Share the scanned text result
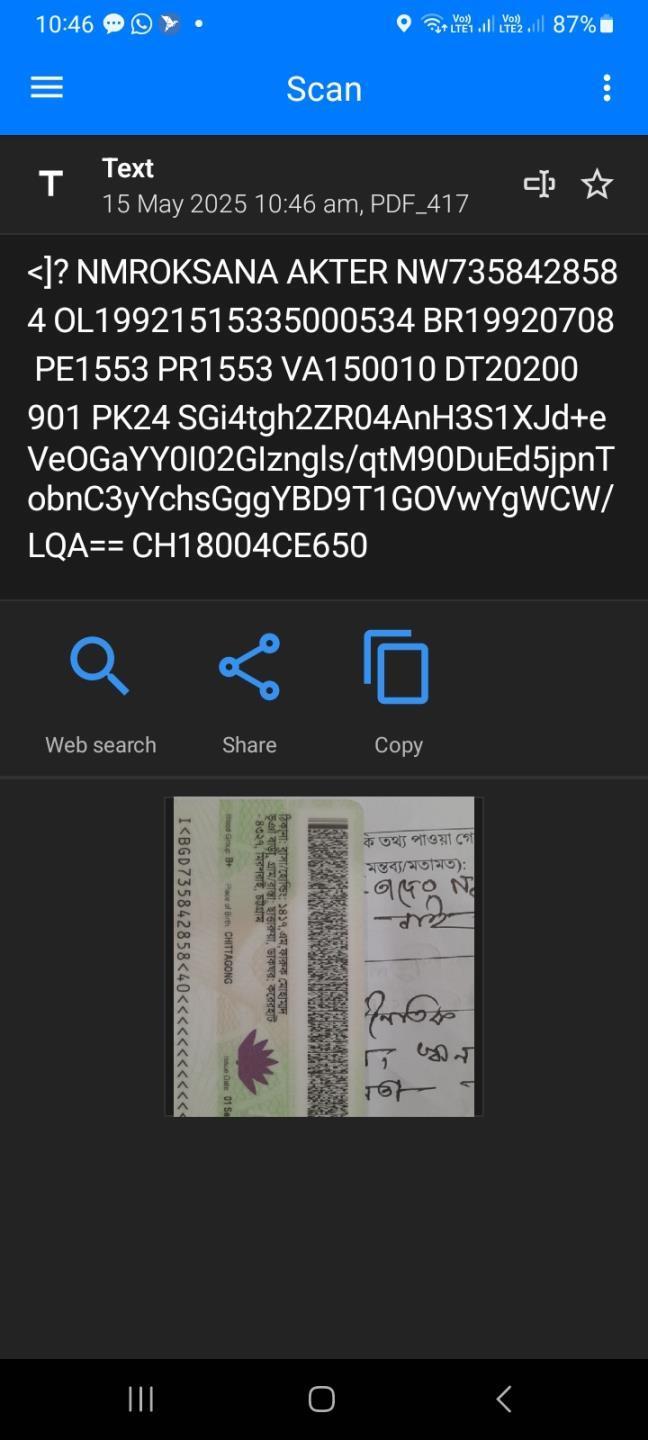The width and height of the screenshot is (648, 1440). click(249, 694)
